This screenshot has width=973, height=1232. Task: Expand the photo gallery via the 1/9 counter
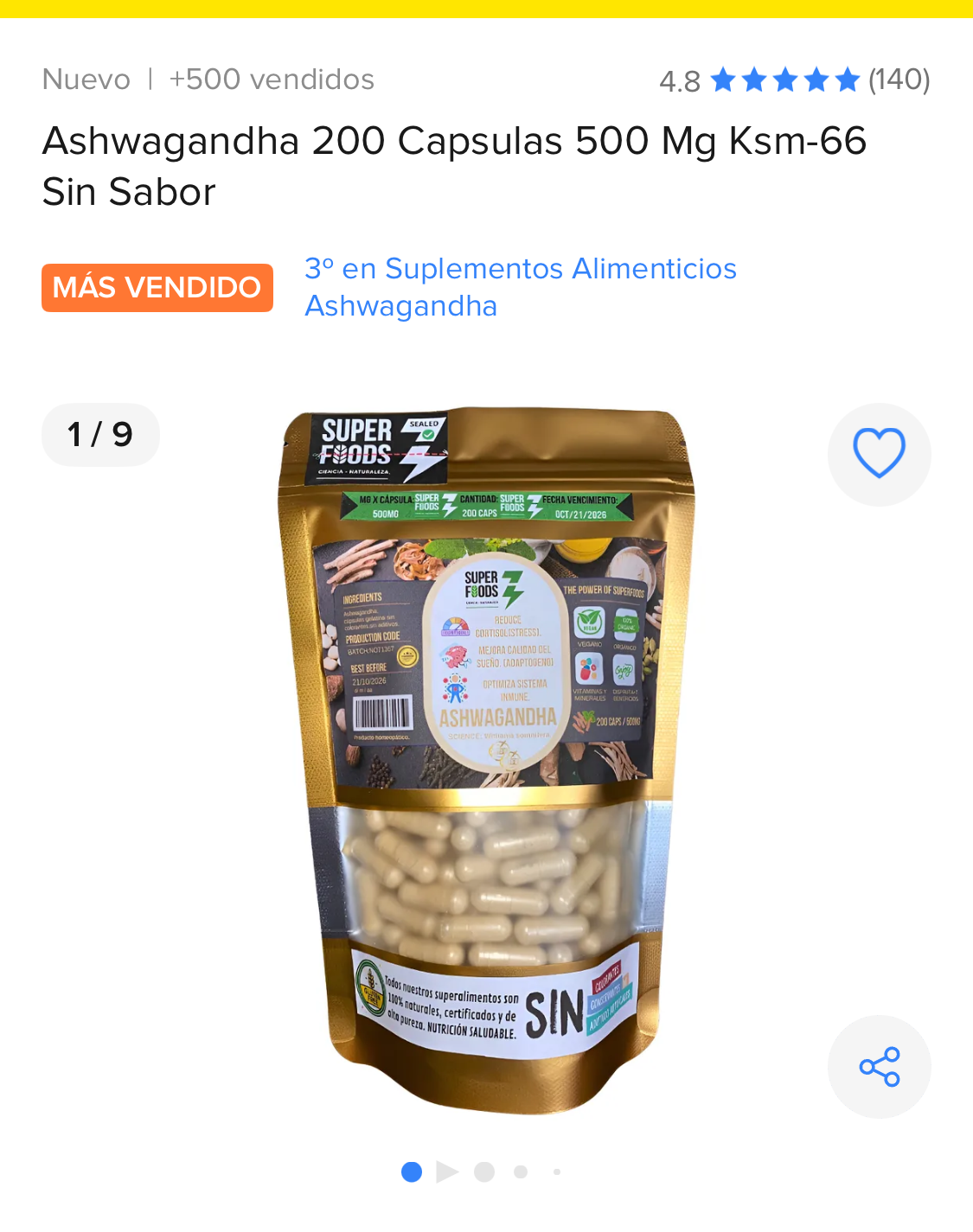click(x=100, y=436)
